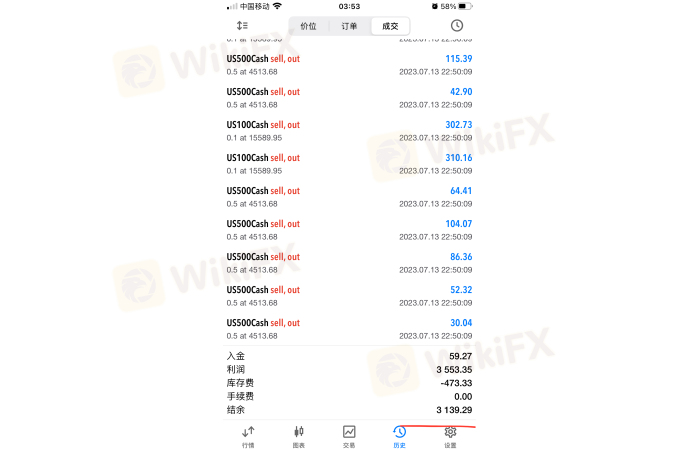
Task: Go to the 行情 tab
Action: coord(248,435)
